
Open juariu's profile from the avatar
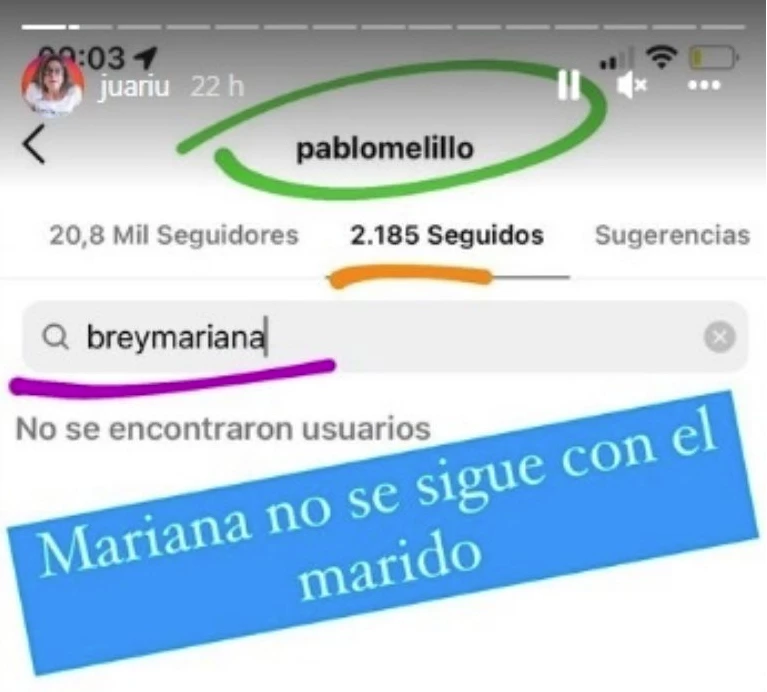click(x=51, y=86)
